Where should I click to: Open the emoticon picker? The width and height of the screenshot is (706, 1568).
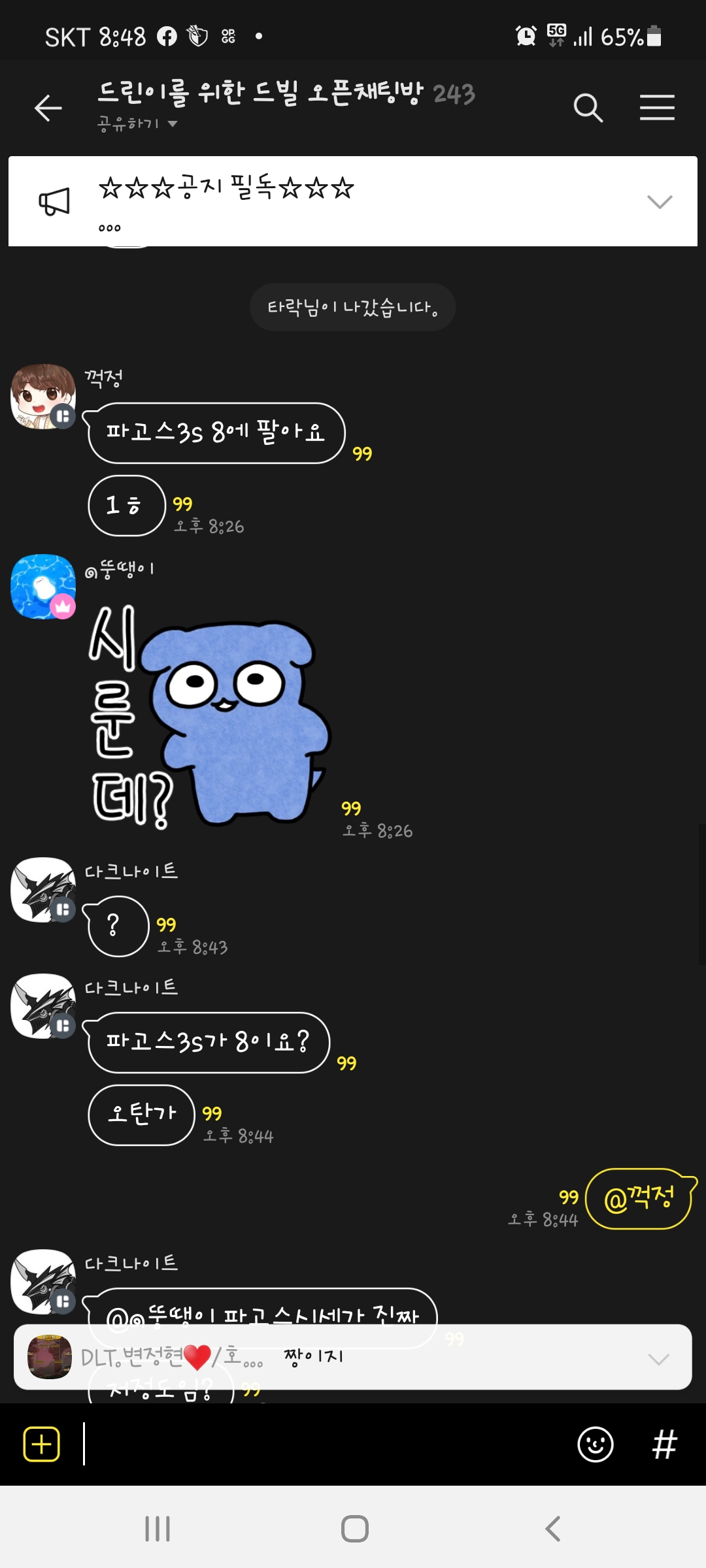pyautogui.click(x=595, y=1444)
